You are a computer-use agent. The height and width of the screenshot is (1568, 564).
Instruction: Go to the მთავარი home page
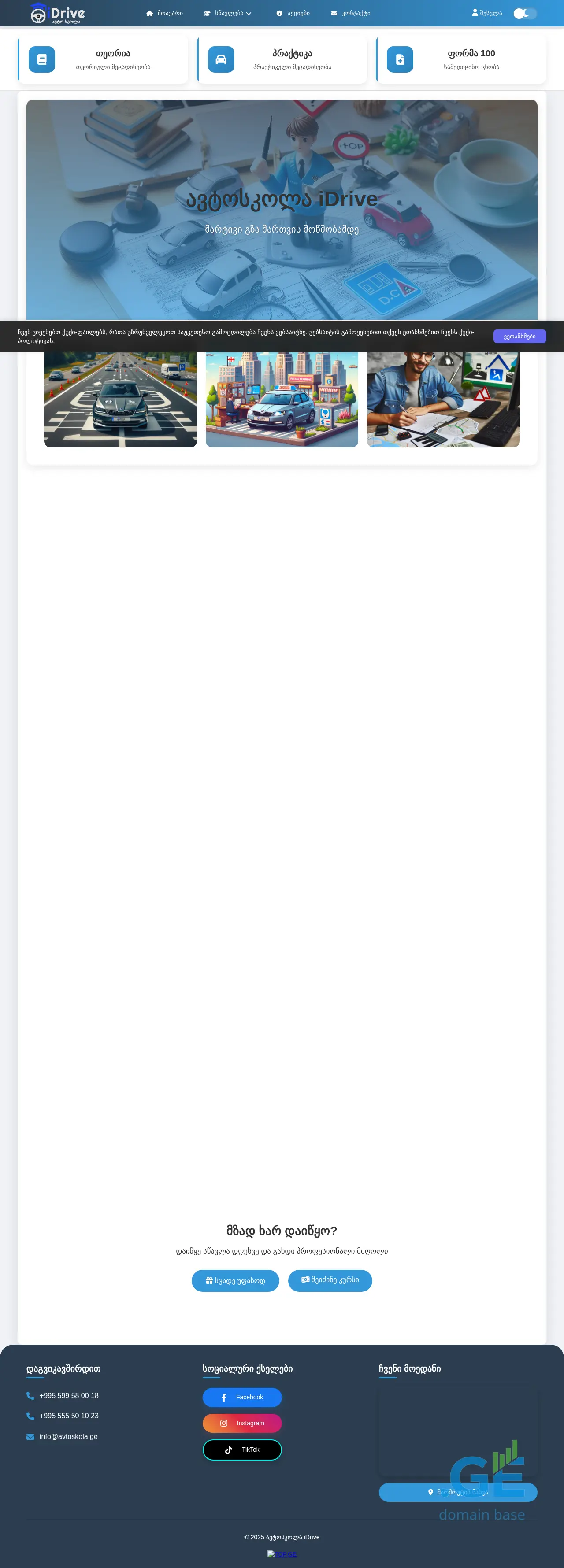pyautogui.click(x=164, y=13)
